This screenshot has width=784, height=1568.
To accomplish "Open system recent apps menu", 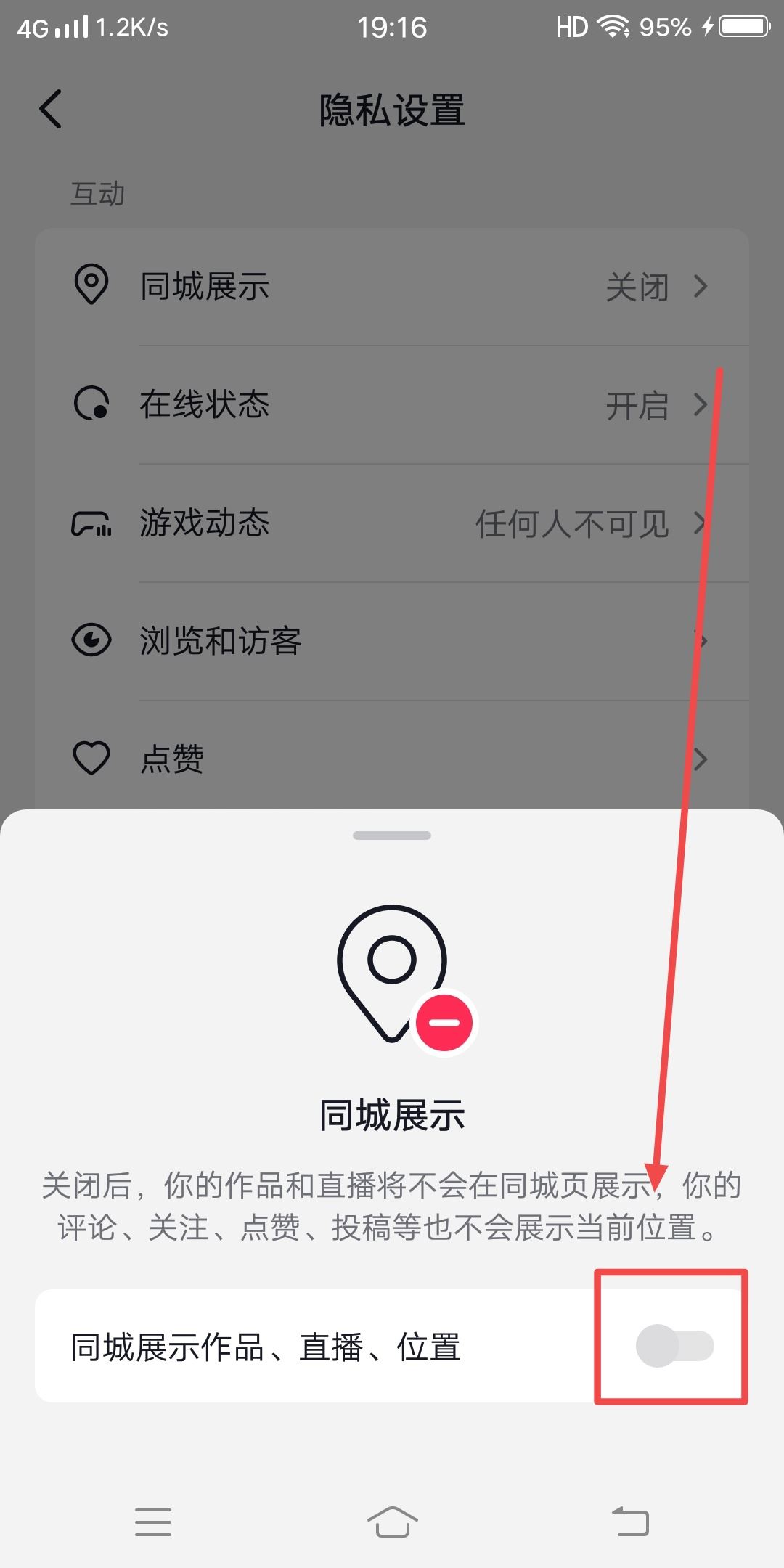I will [153, 1521].
